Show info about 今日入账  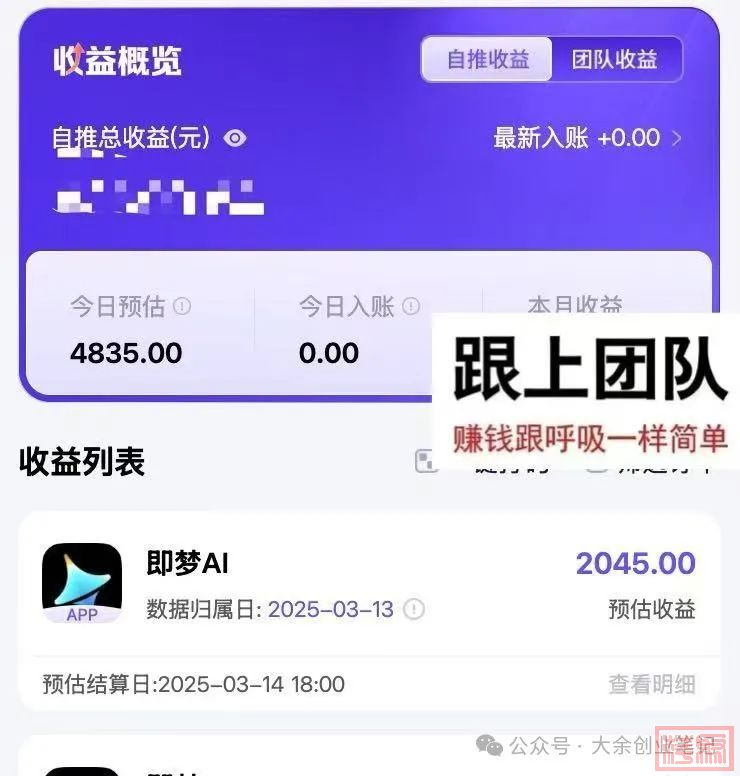click(x=410, y=306)
